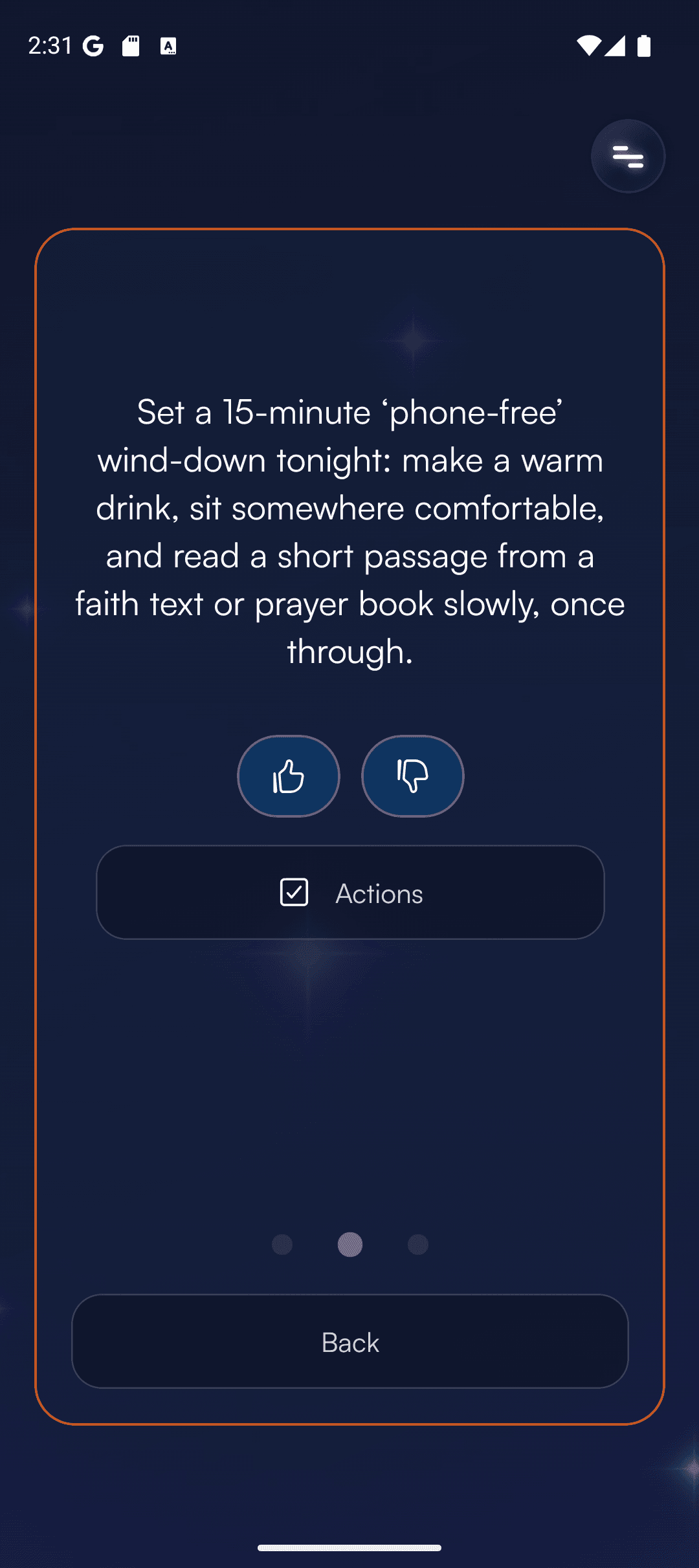The width and height of the screenshot is (699, 1568).
Task: Open the filter settings icon top right
Action: point(627,156)
